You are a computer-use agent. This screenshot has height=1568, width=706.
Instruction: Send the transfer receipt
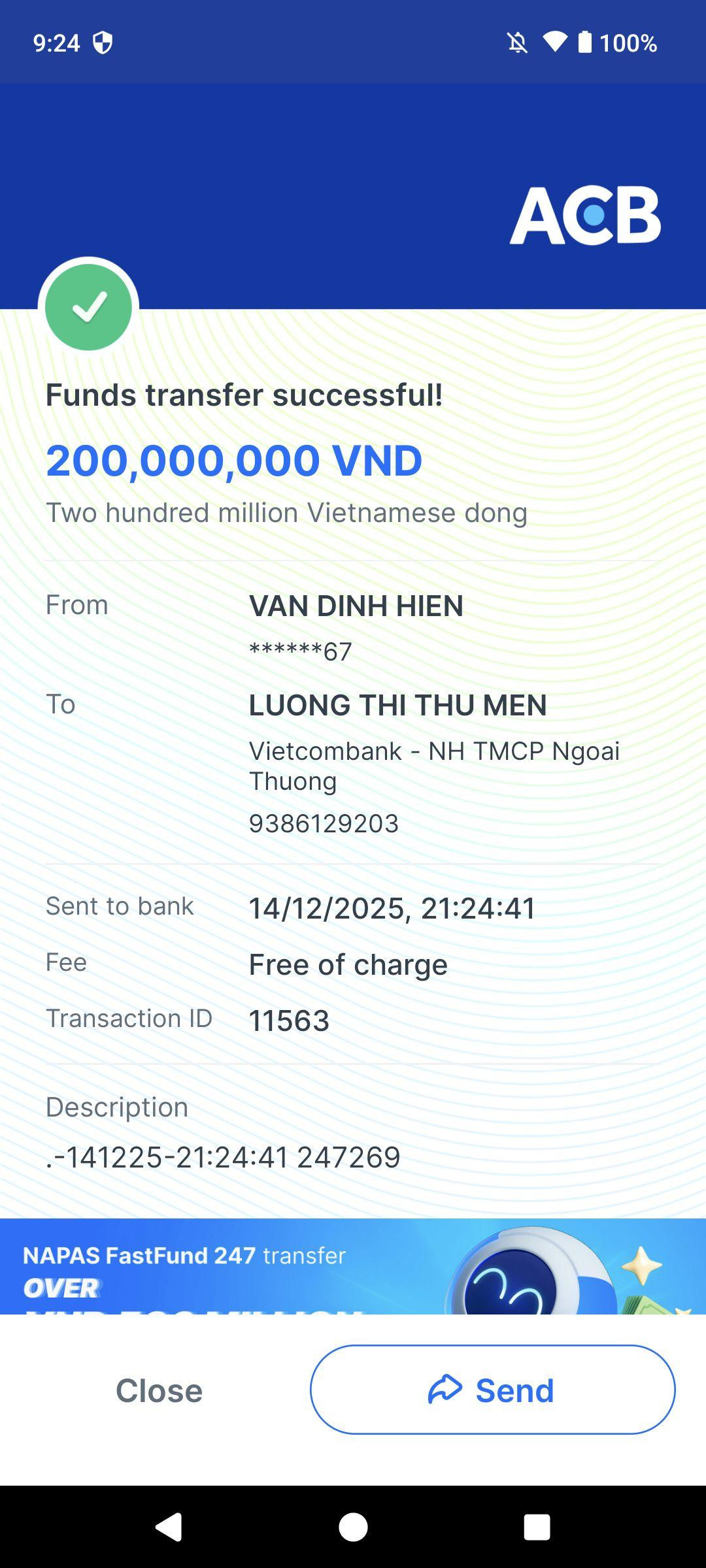coord(492,1390)
